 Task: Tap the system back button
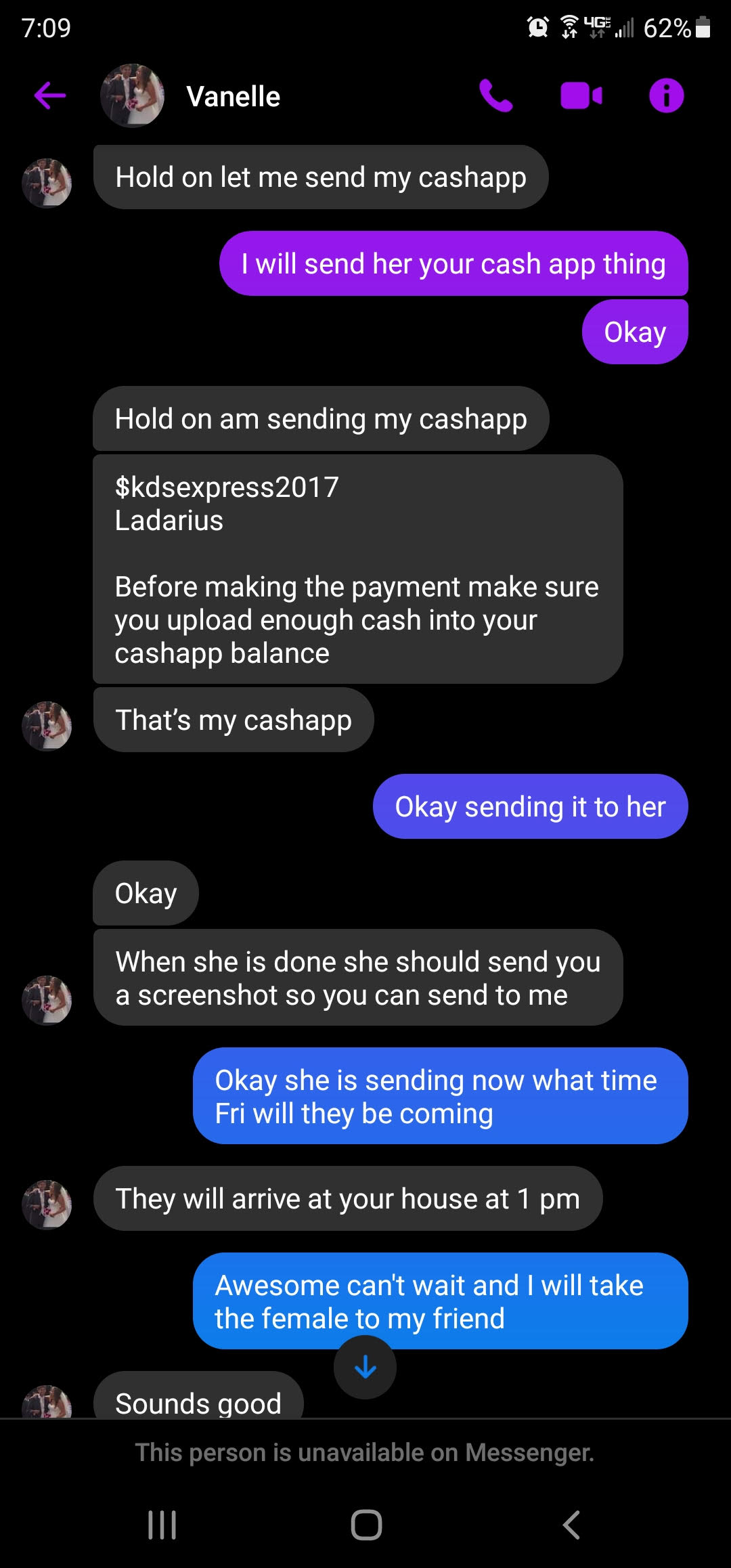571,1525
